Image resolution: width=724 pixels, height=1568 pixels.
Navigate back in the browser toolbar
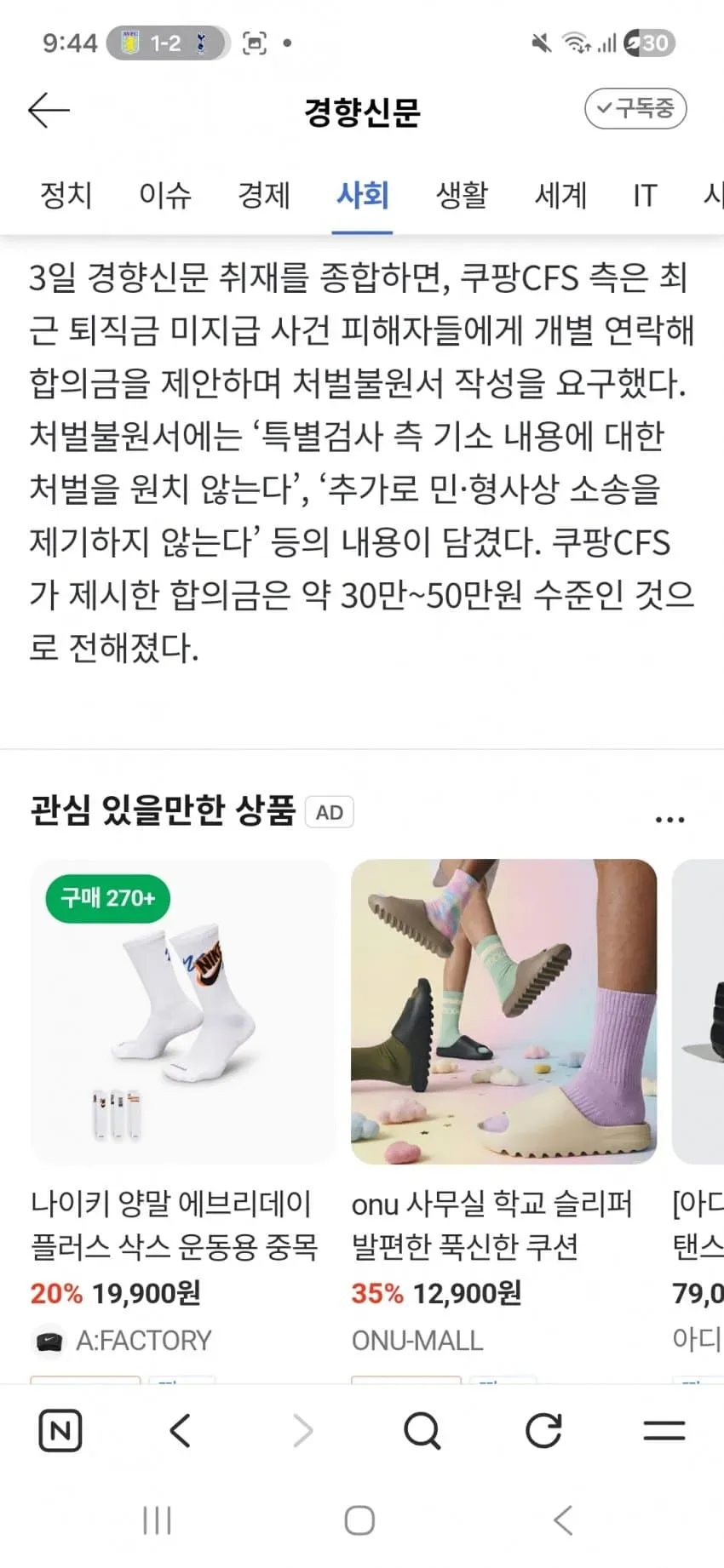180,1430
